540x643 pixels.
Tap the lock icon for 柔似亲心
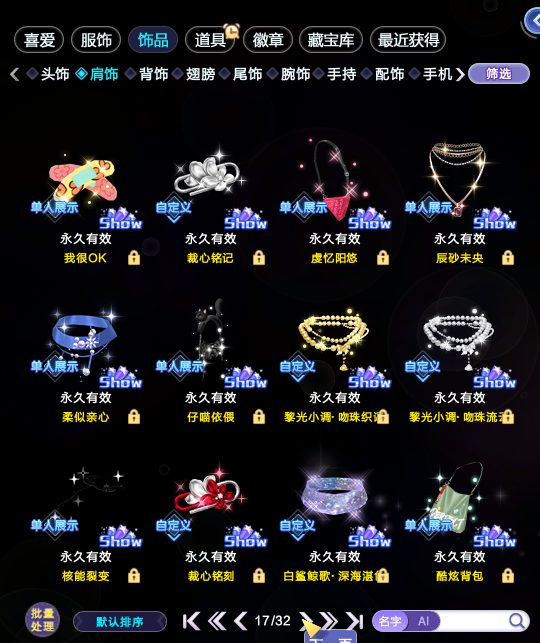[134, 417]
